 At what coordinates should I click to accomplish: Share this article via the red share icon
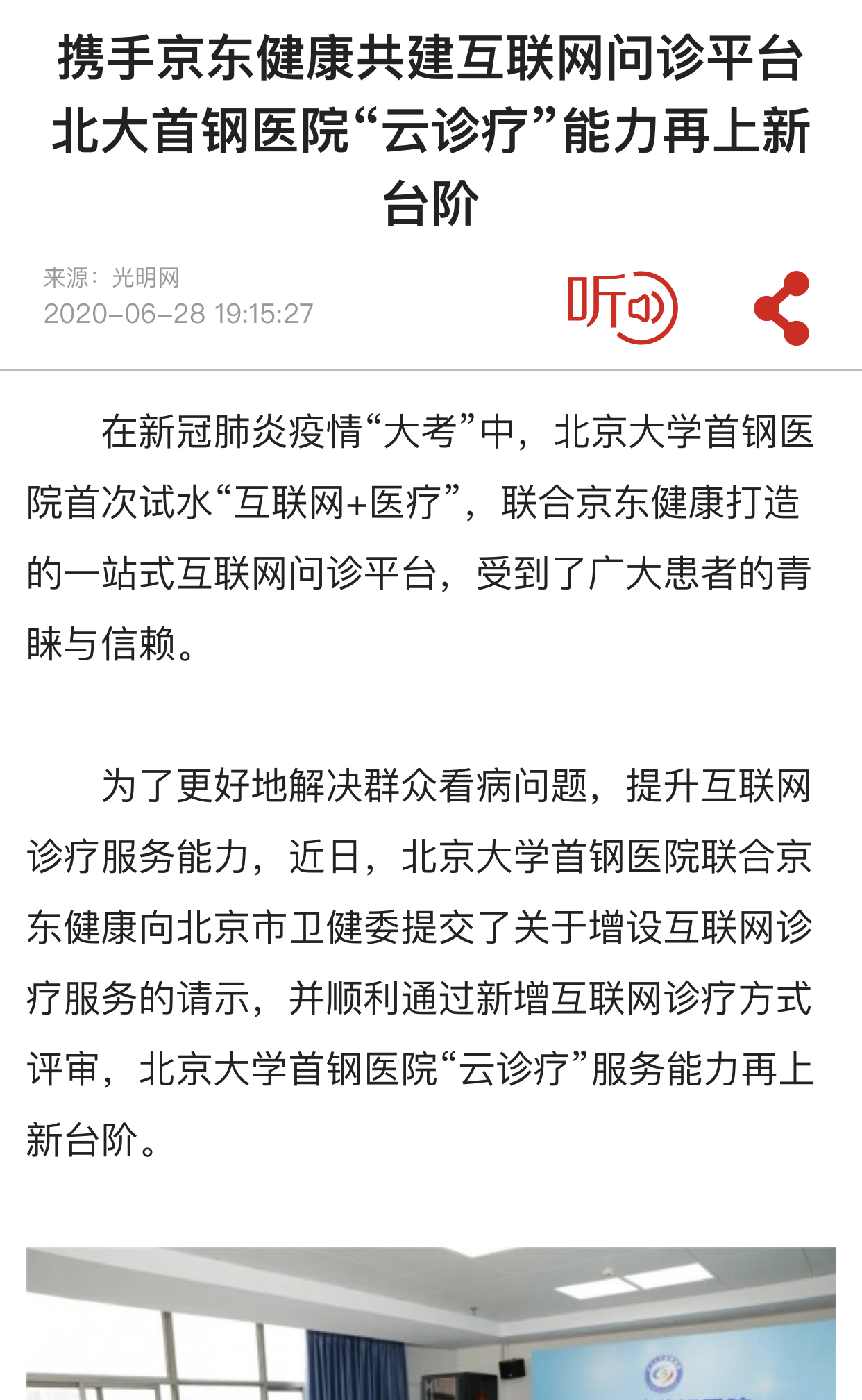coord(782,308)
